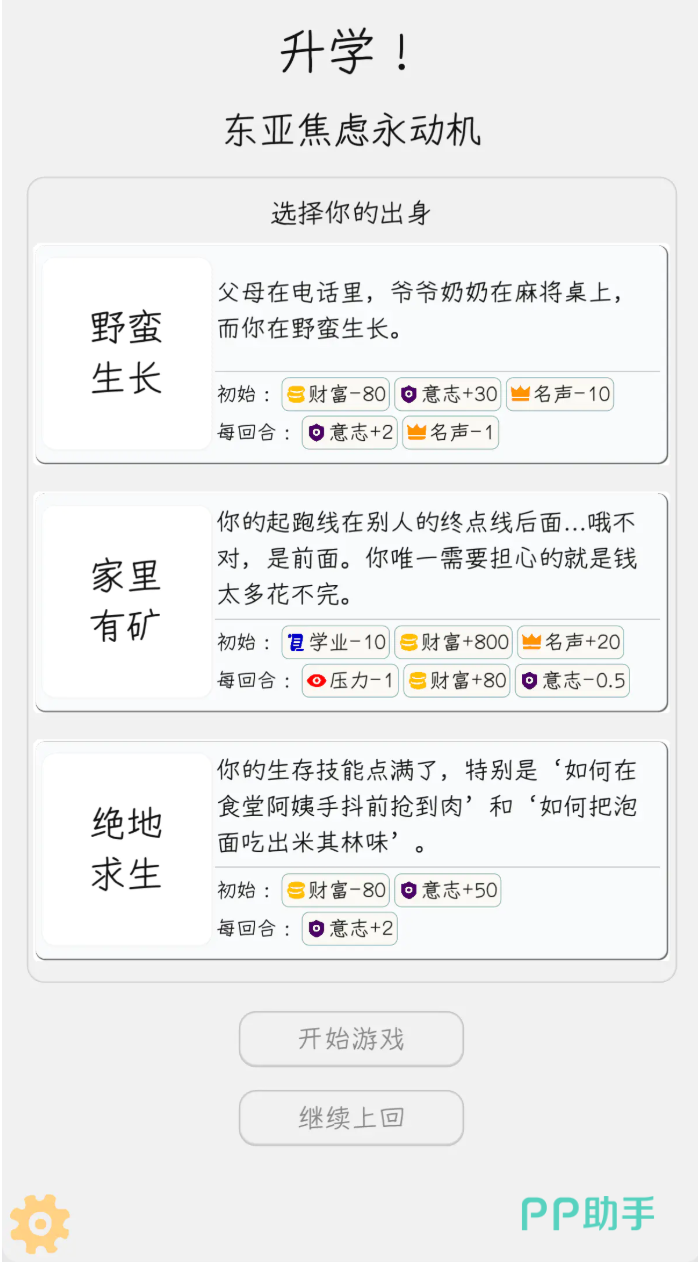Tap 继续上回 to resume last game
The width and height of the screenshot is (698, 1262).
(x=351, y=1117)
